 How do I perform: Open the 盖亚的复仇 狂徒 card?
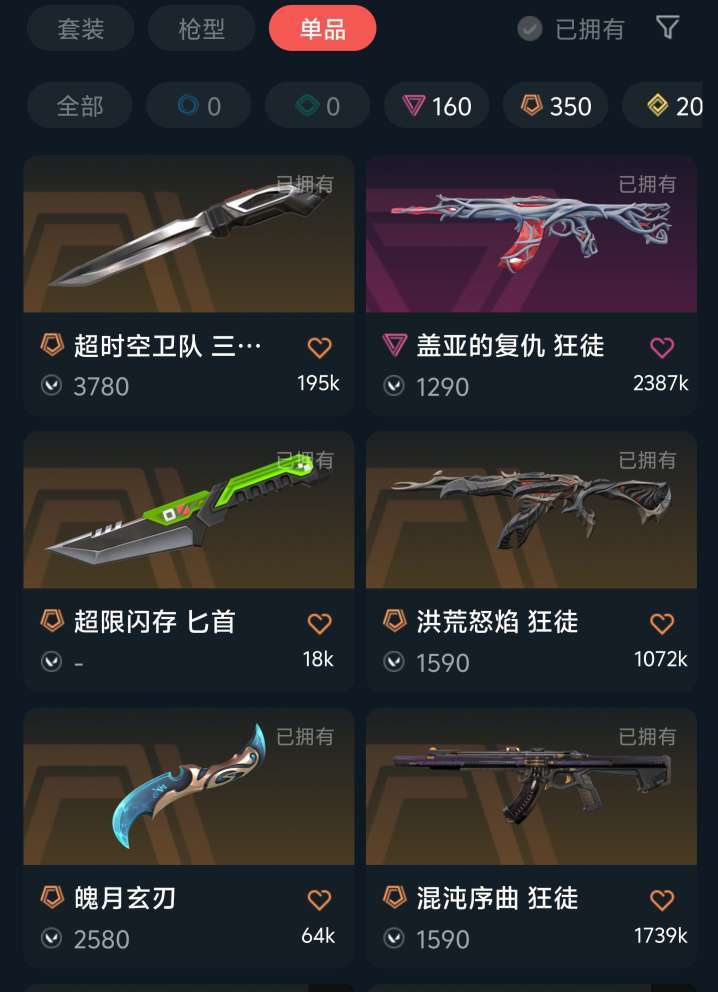(x=531, y=285)
